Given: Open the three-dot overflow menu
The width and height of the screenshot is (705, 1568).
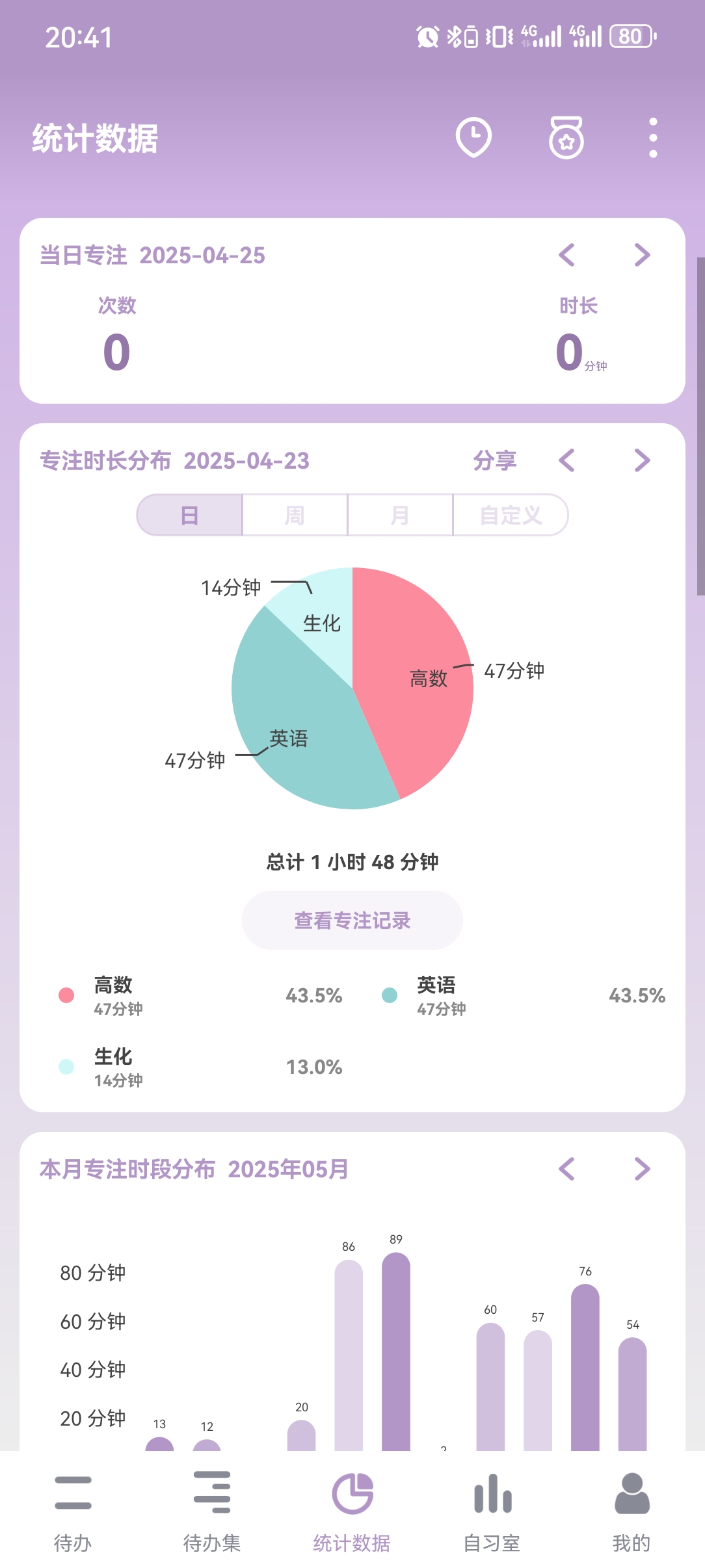Looking at the screenshot, I should (653, 137).
